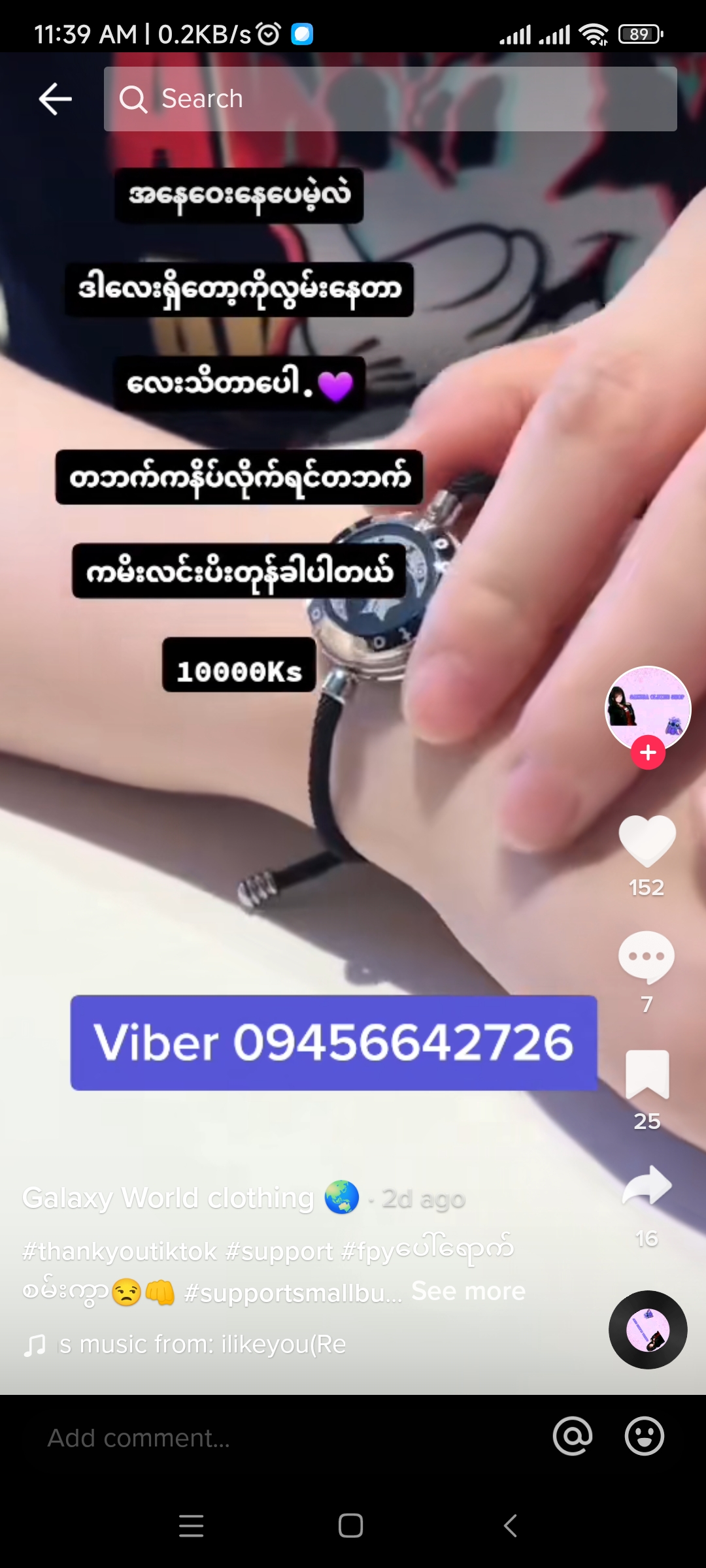Open the comments on this video

[x=647, y=956]
